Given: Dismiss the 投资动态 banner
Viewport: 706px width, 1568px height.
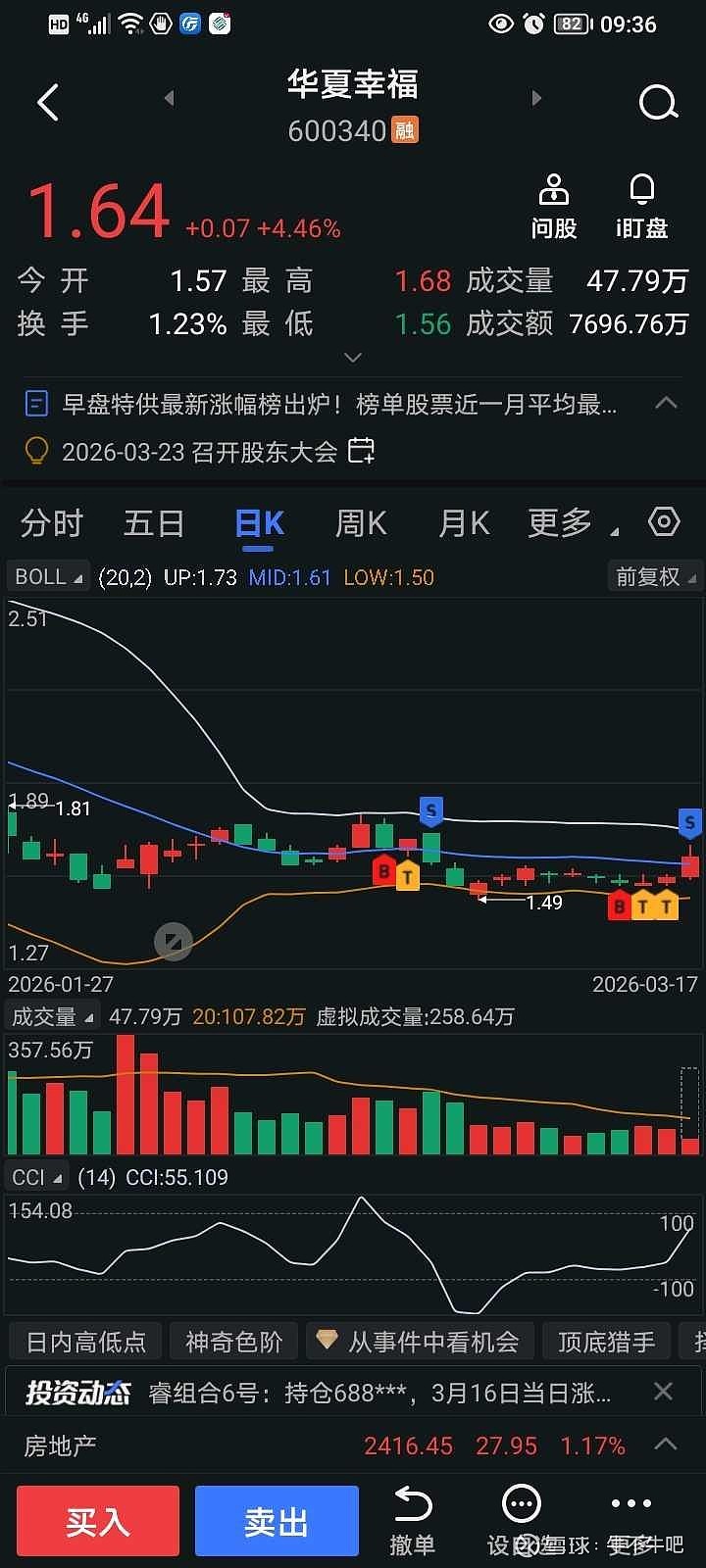Looking at the screenshot, I should click(664, 1392).
